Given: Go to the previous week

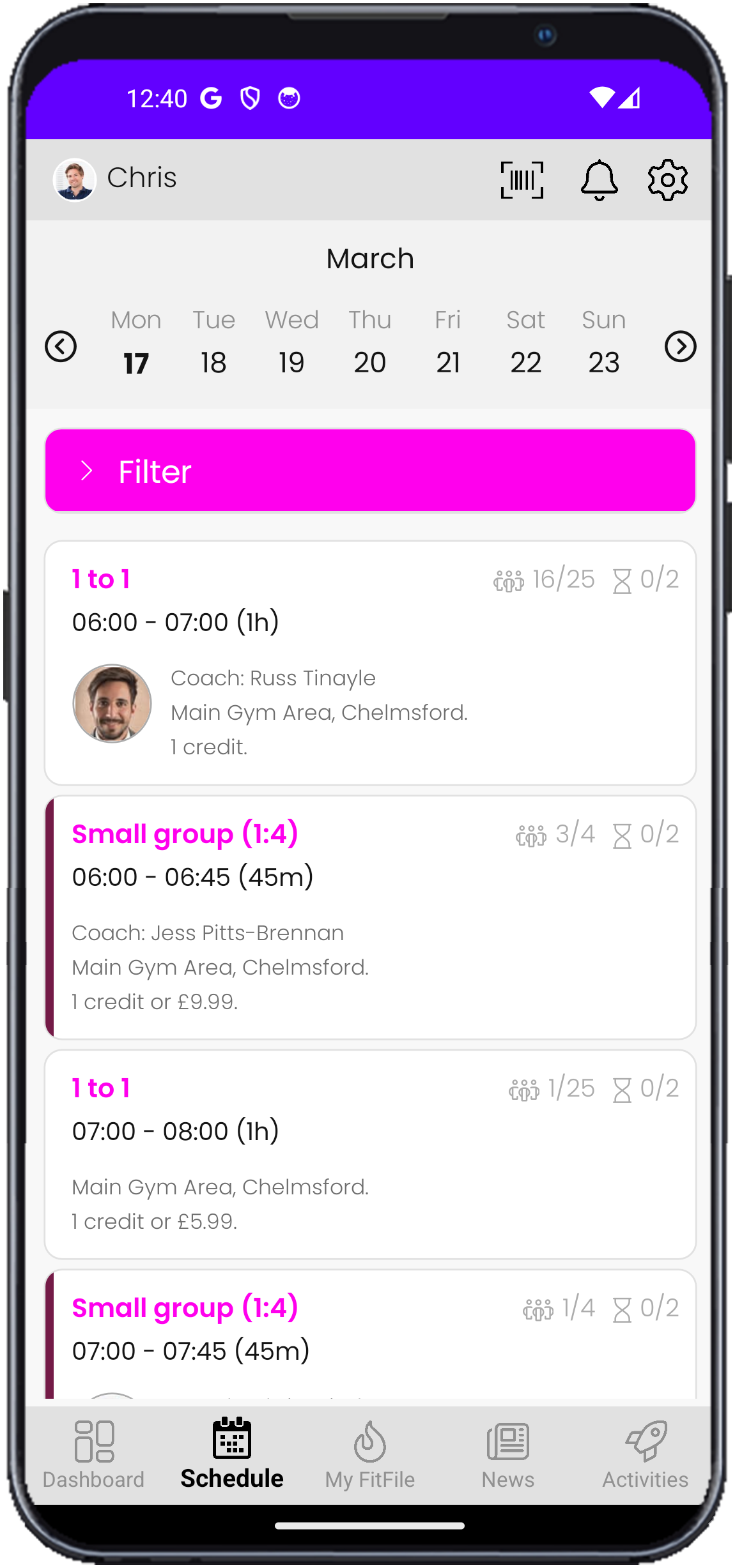Looking at the screenshot, I should tap(61, 346).
